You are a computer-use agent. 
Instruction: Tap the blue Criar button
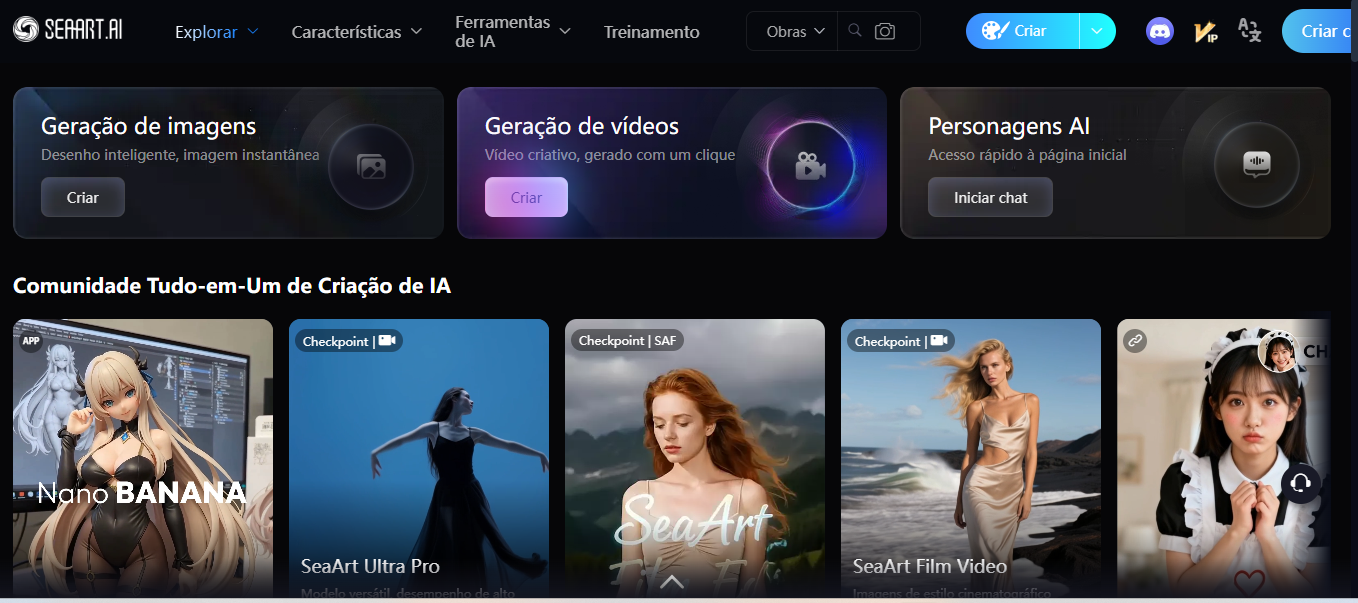1022,31
